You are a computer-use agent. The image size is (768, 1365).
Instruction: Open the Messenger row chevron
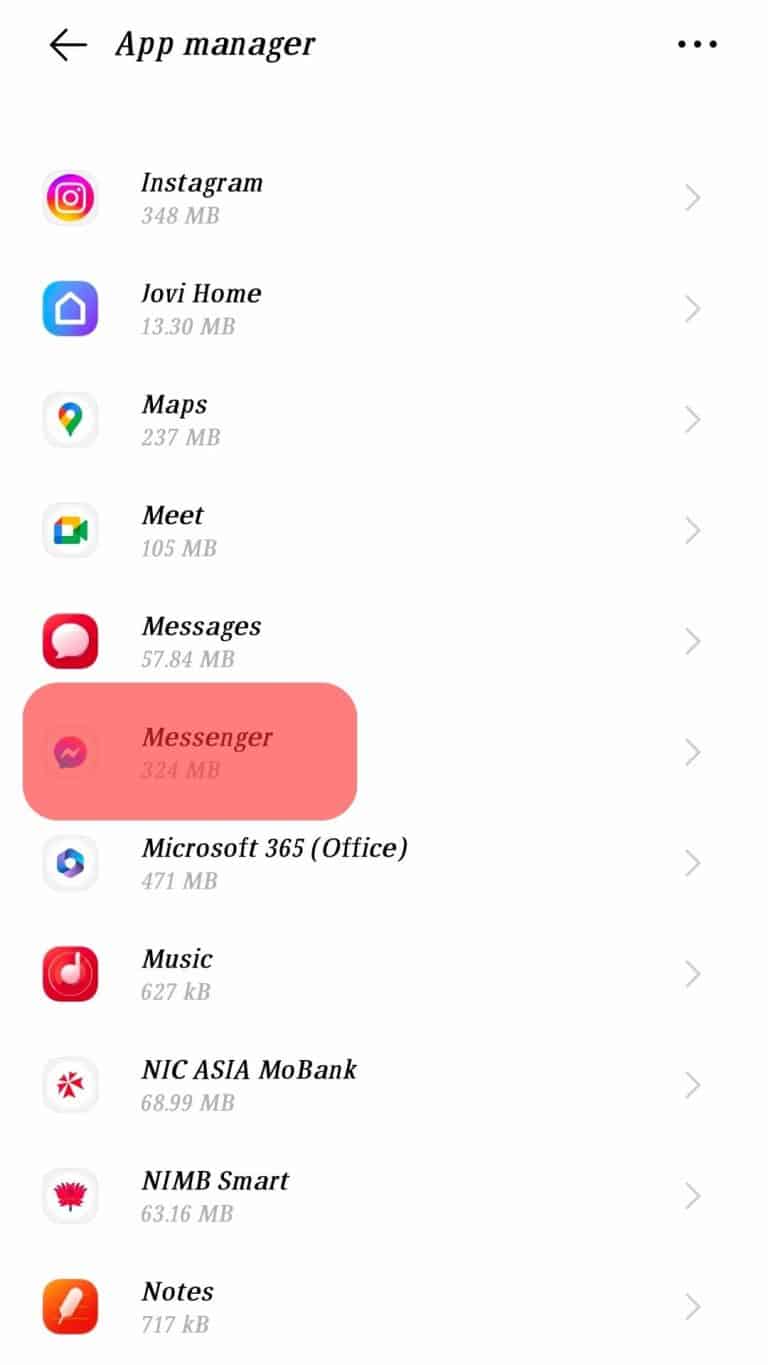tap(694, 752)
